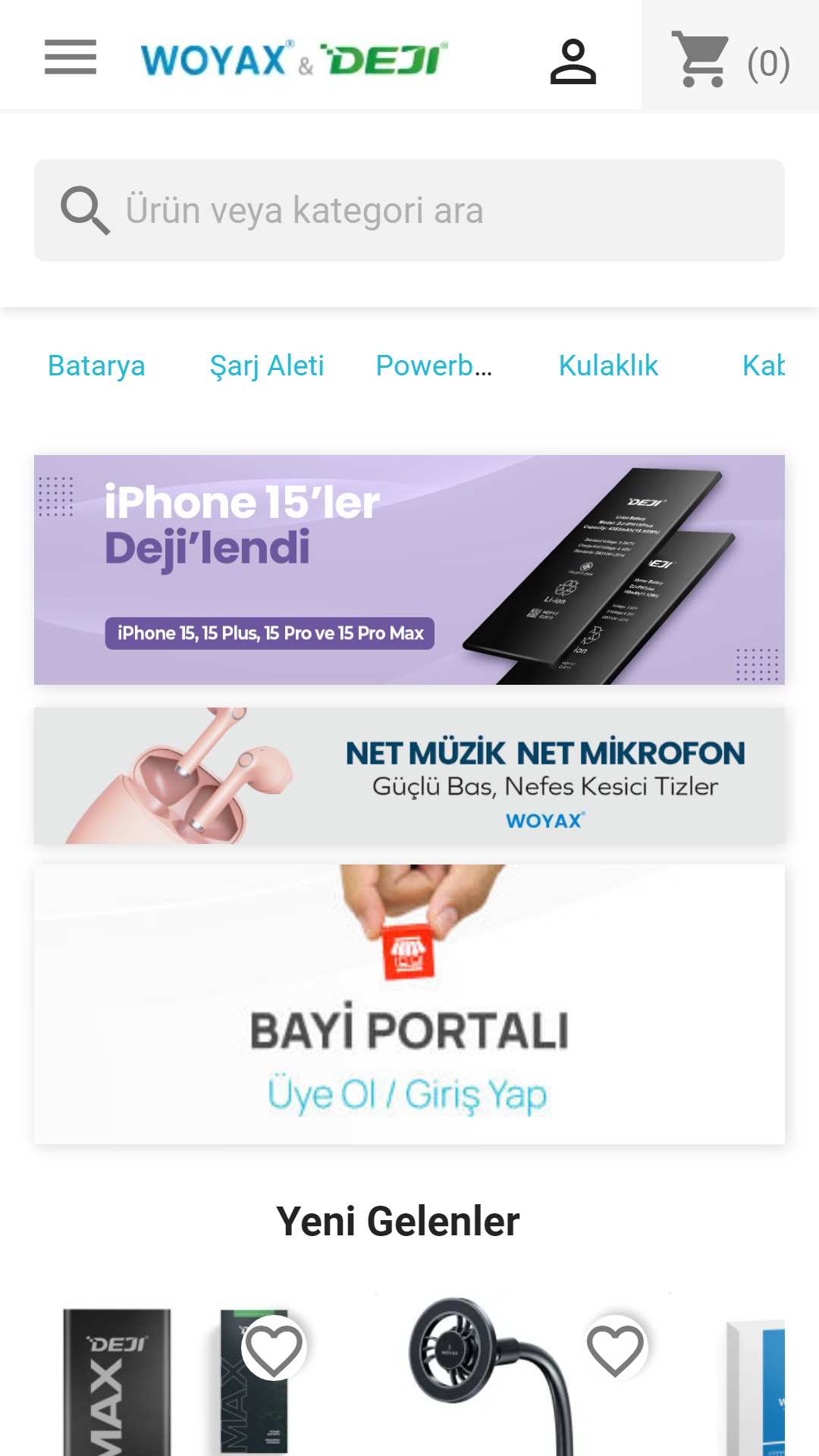Image resolution: width=819 pixels, height=1456 pixels.
Task: Open the user account icon
Action: [573, 62]
